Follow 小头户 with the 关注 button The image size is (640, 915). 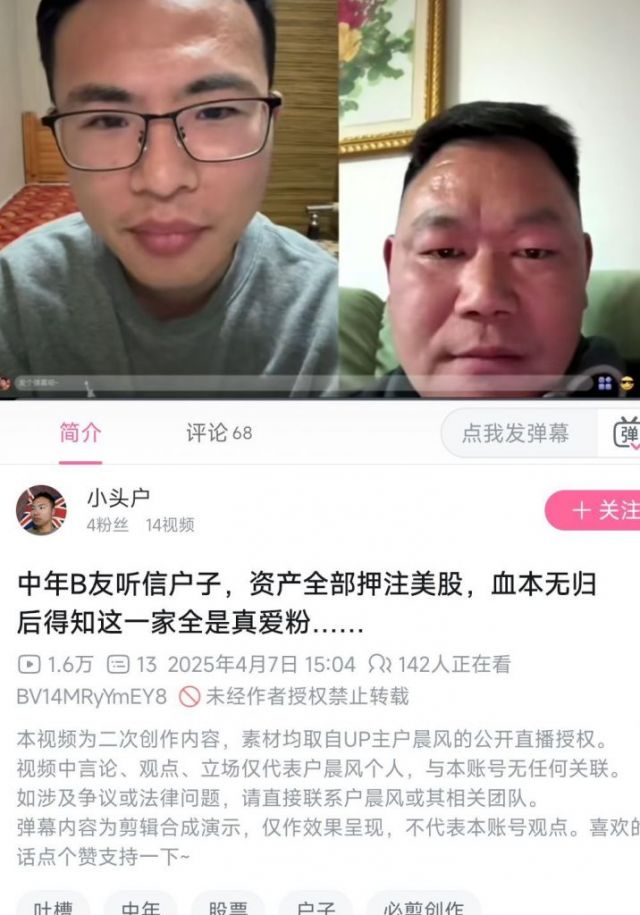pos(596,510)
